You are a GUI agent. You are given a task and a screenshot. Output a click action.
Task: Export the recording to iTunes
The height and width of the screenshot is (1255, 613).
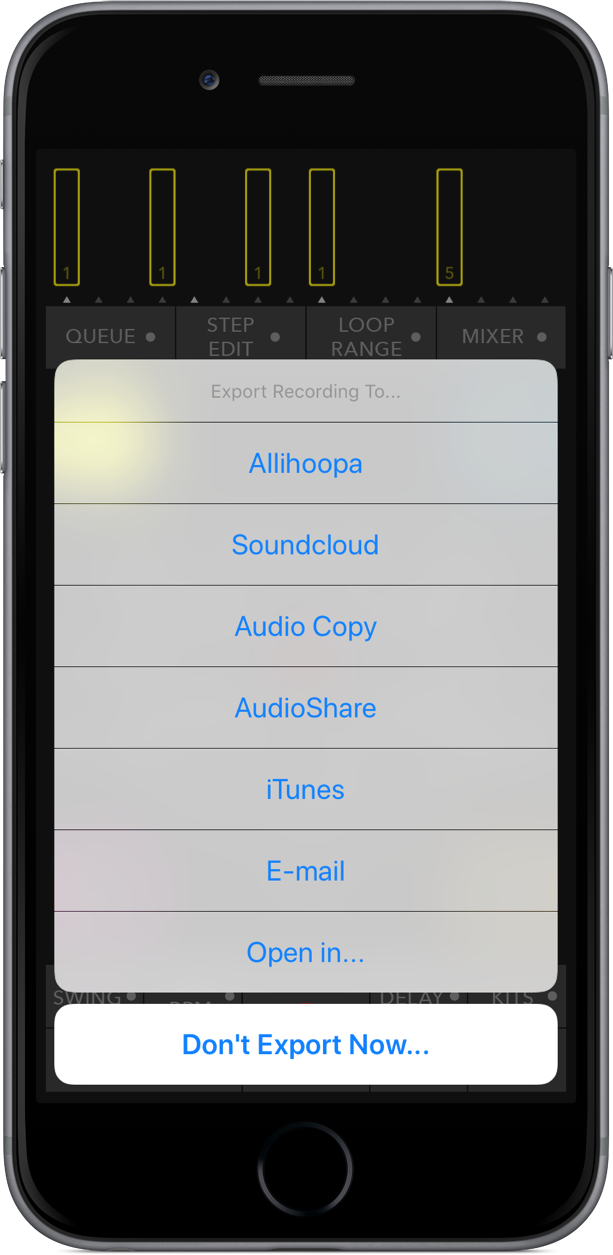(x=306, y=789)
